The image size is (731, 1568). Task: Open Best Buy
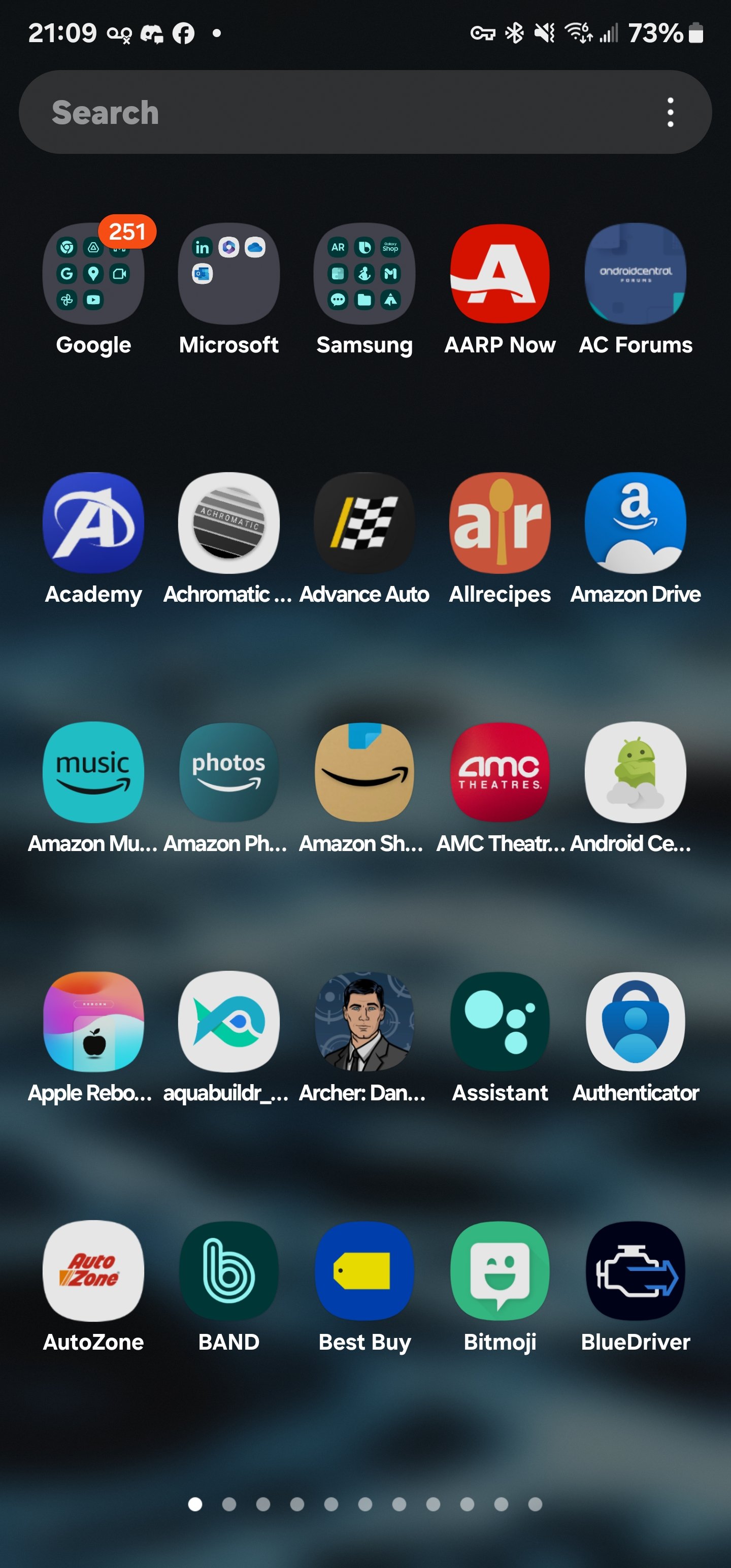[x=364, y=1270]
